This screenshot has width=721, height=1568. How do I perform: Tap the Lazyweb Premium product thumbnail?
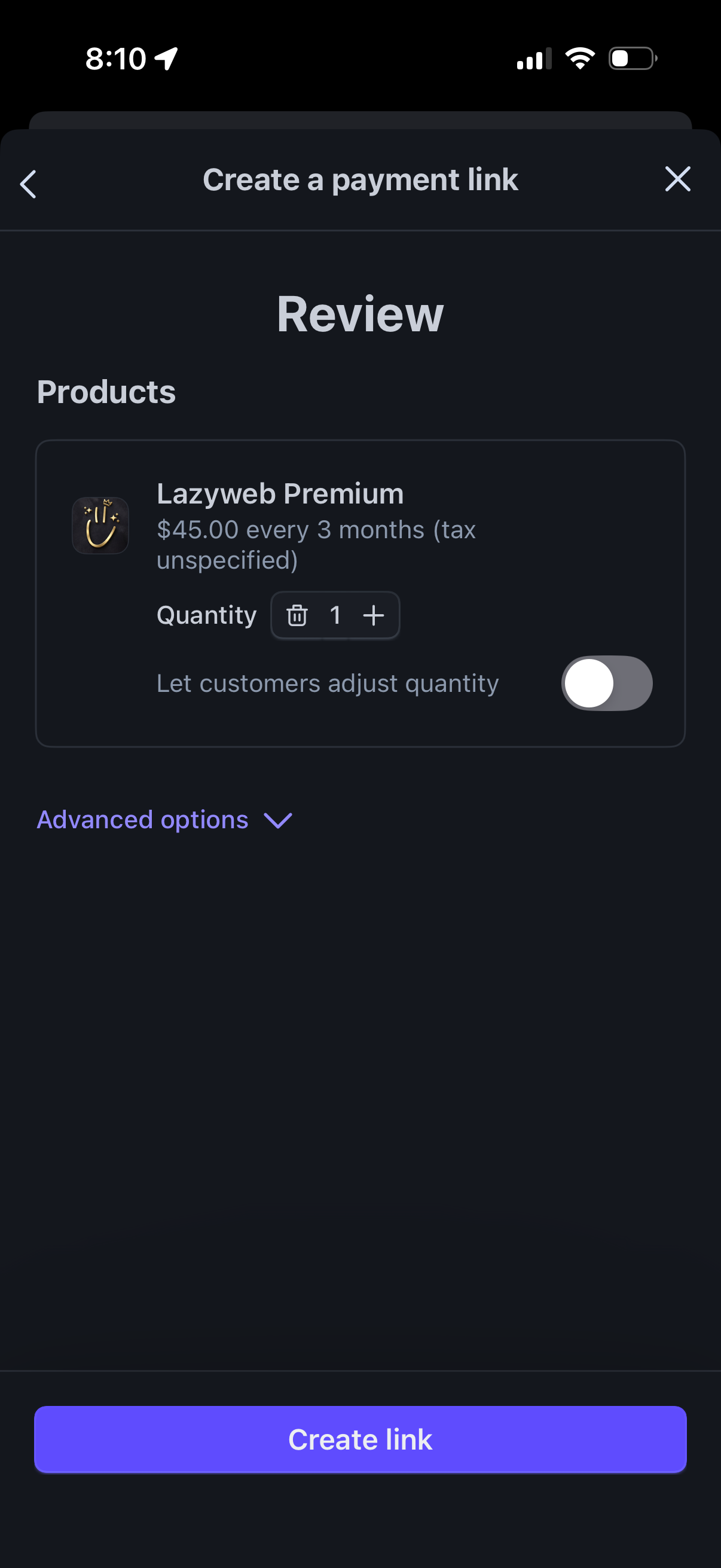click(100, 525)
